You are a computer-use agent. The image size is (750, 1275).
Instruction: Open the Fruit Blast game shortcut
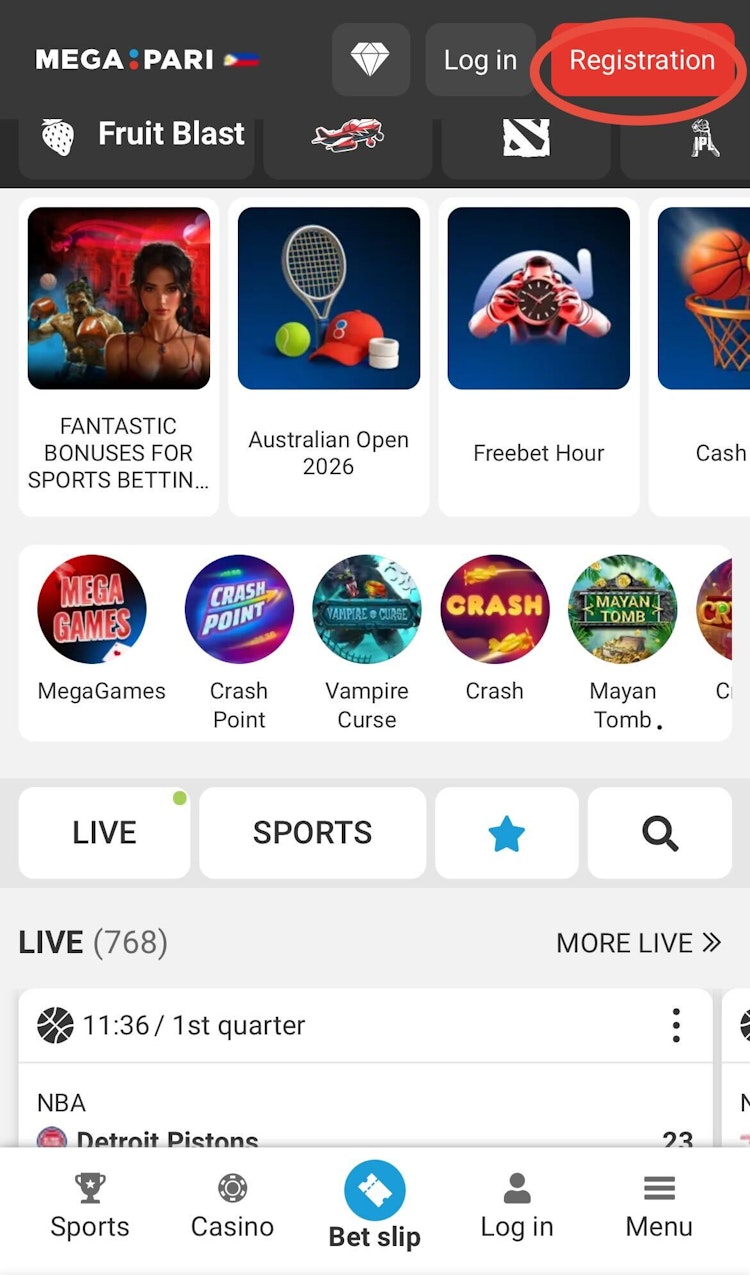[140, 135]
